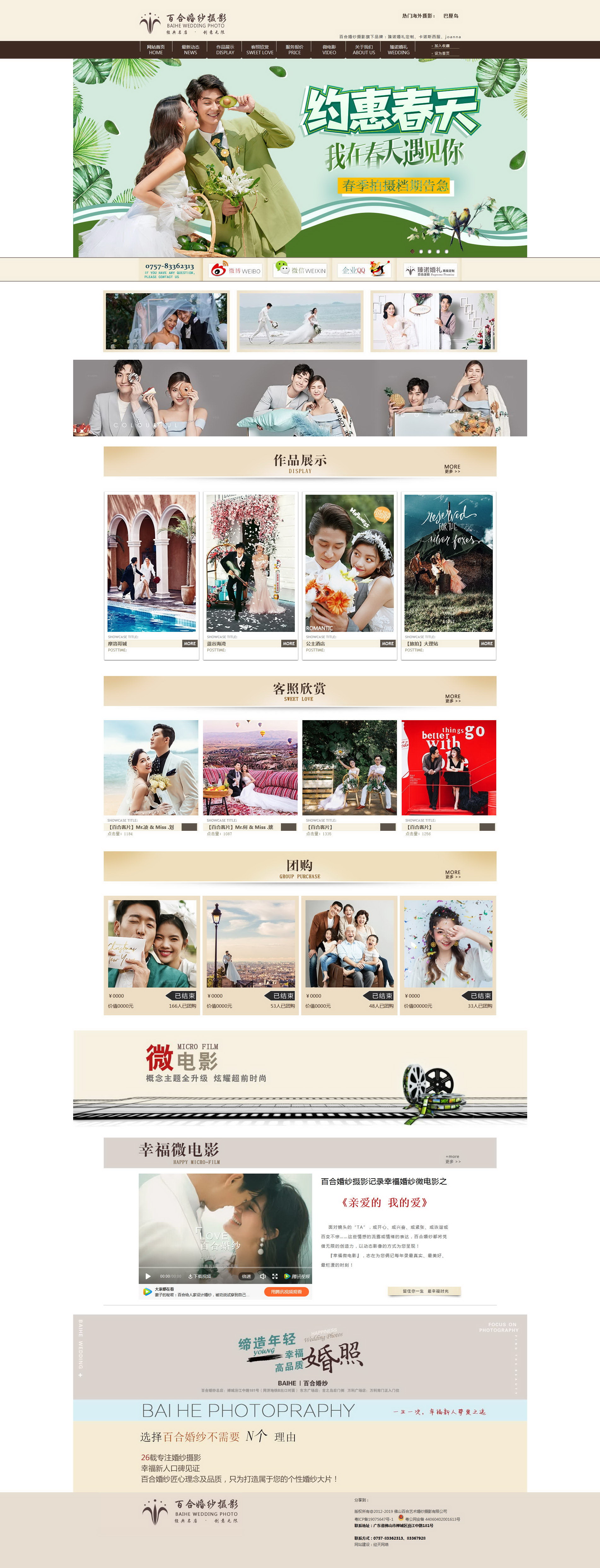
Task: Open the ABOUT US page
Action: tap(364, 50)
